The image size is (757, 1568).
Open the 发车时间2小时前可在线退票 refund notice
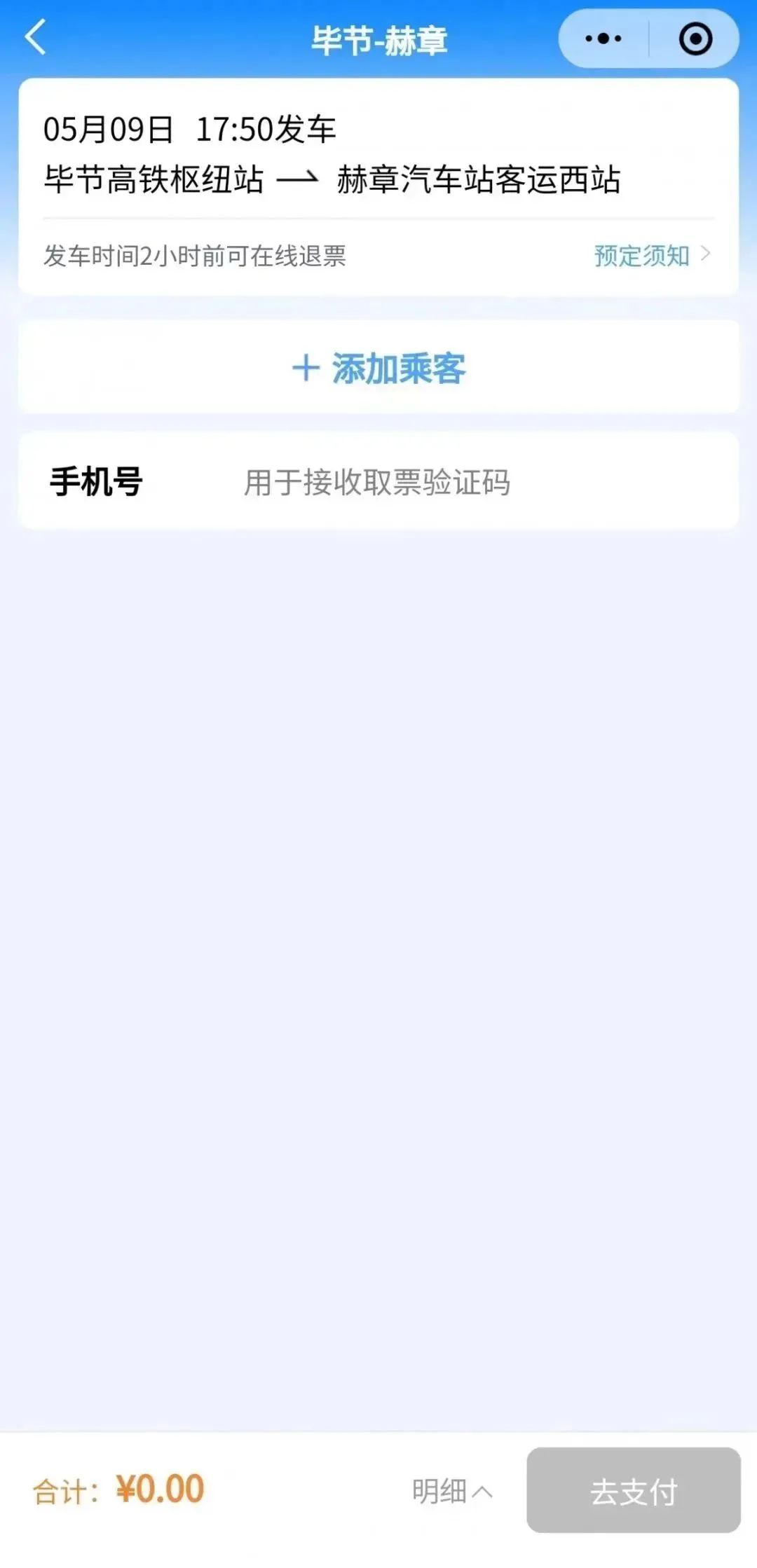[198, 257]
